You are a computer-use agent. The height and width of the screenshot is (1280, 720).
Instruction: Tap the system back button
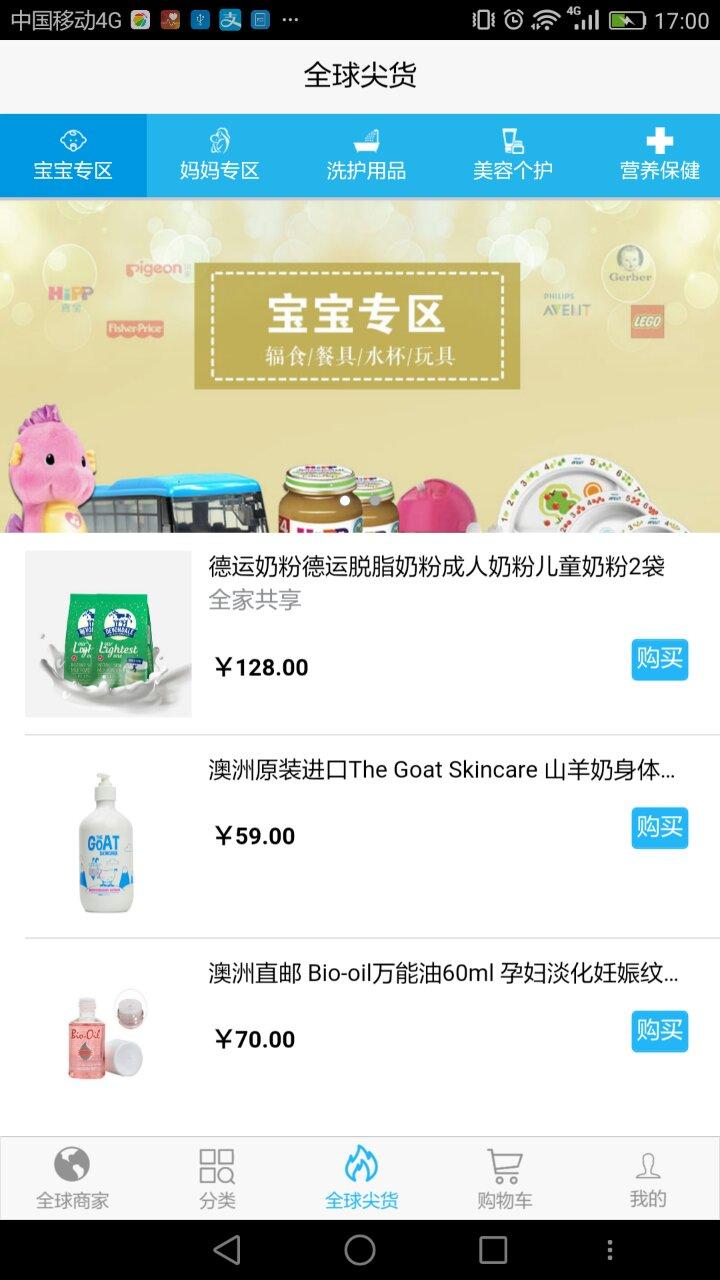(x=227, y=1249)
